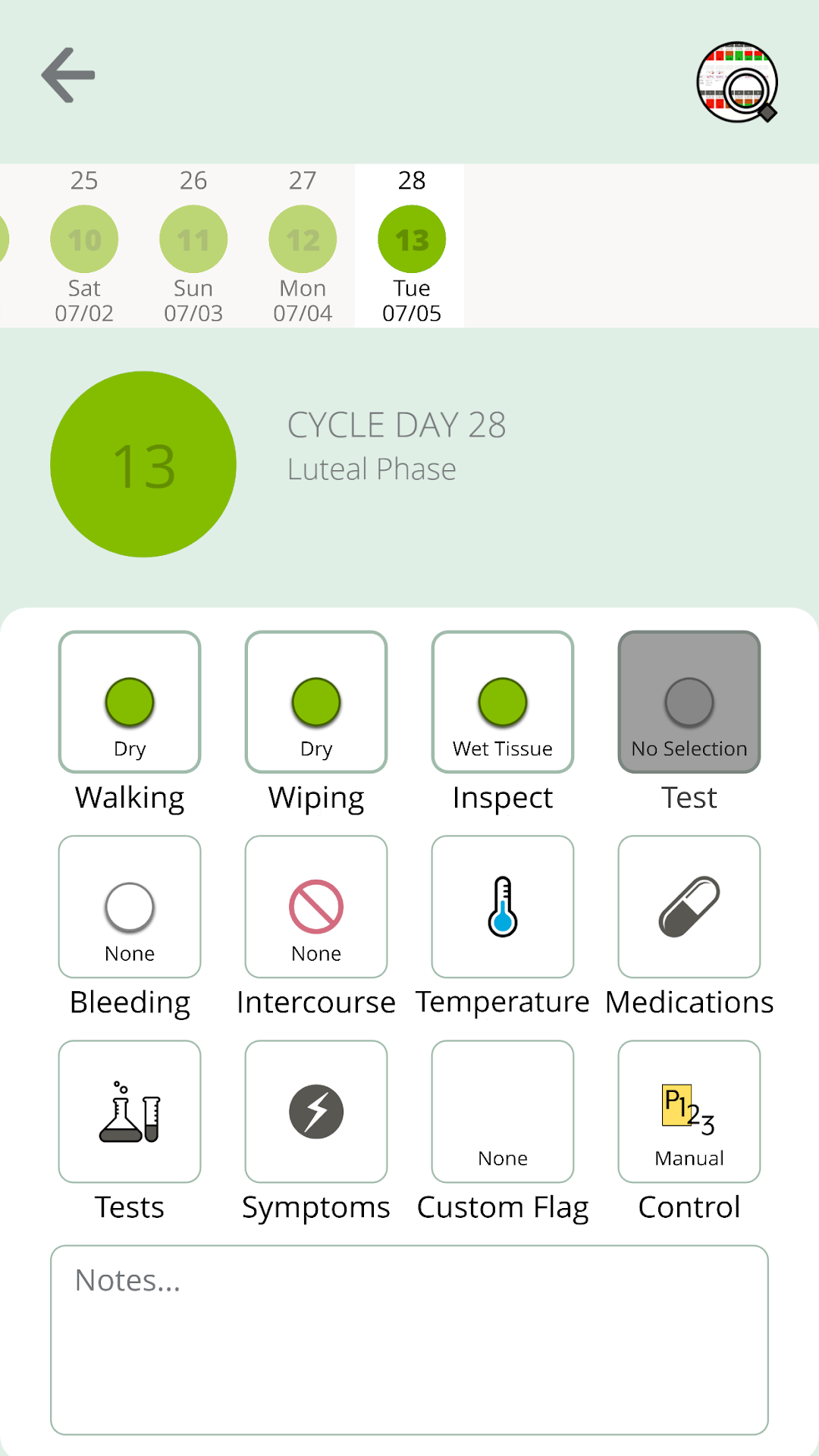Open the Control tile set to Manual
Screen dimensions: 819x1456
coord(689,1112)
